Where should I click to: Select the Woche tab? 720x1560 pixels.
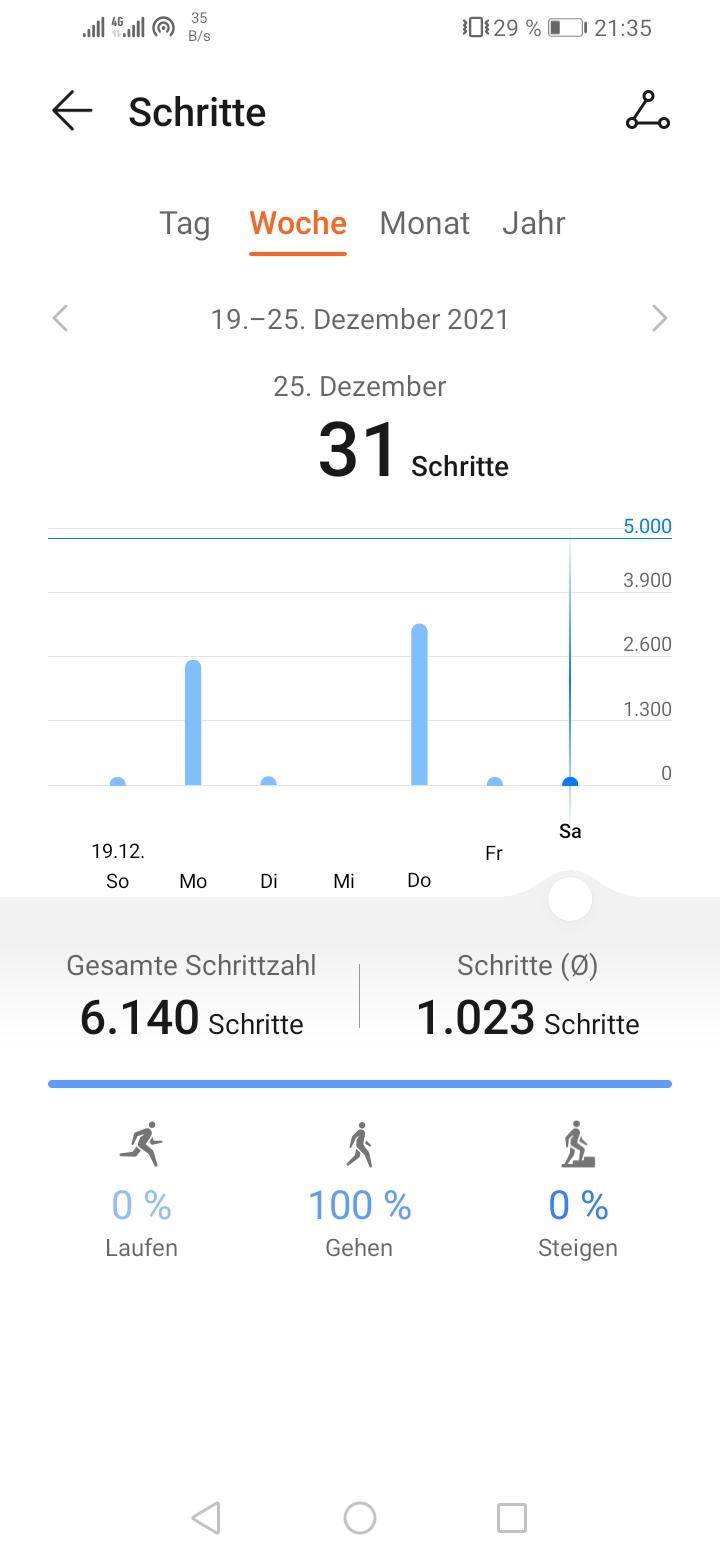(298, 223)
